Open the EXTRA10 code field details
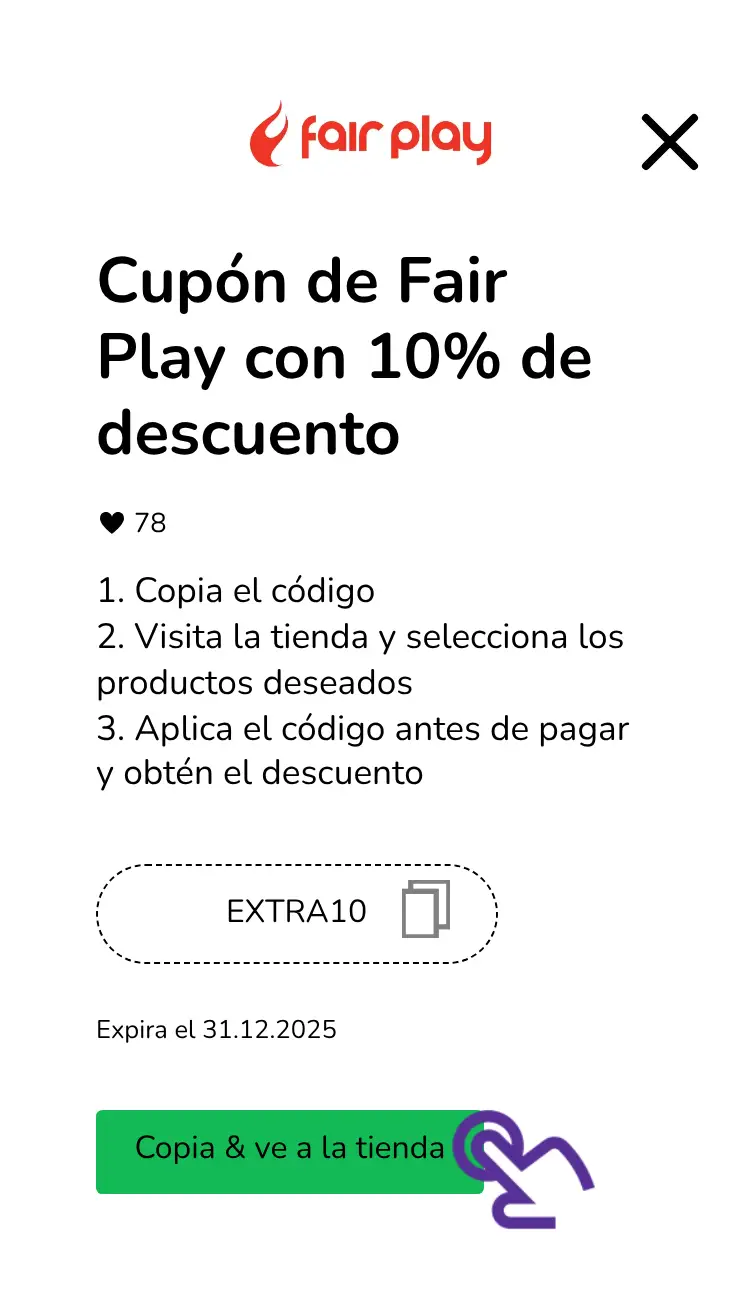The image size is (750, 1300). [x=297, y=913]
